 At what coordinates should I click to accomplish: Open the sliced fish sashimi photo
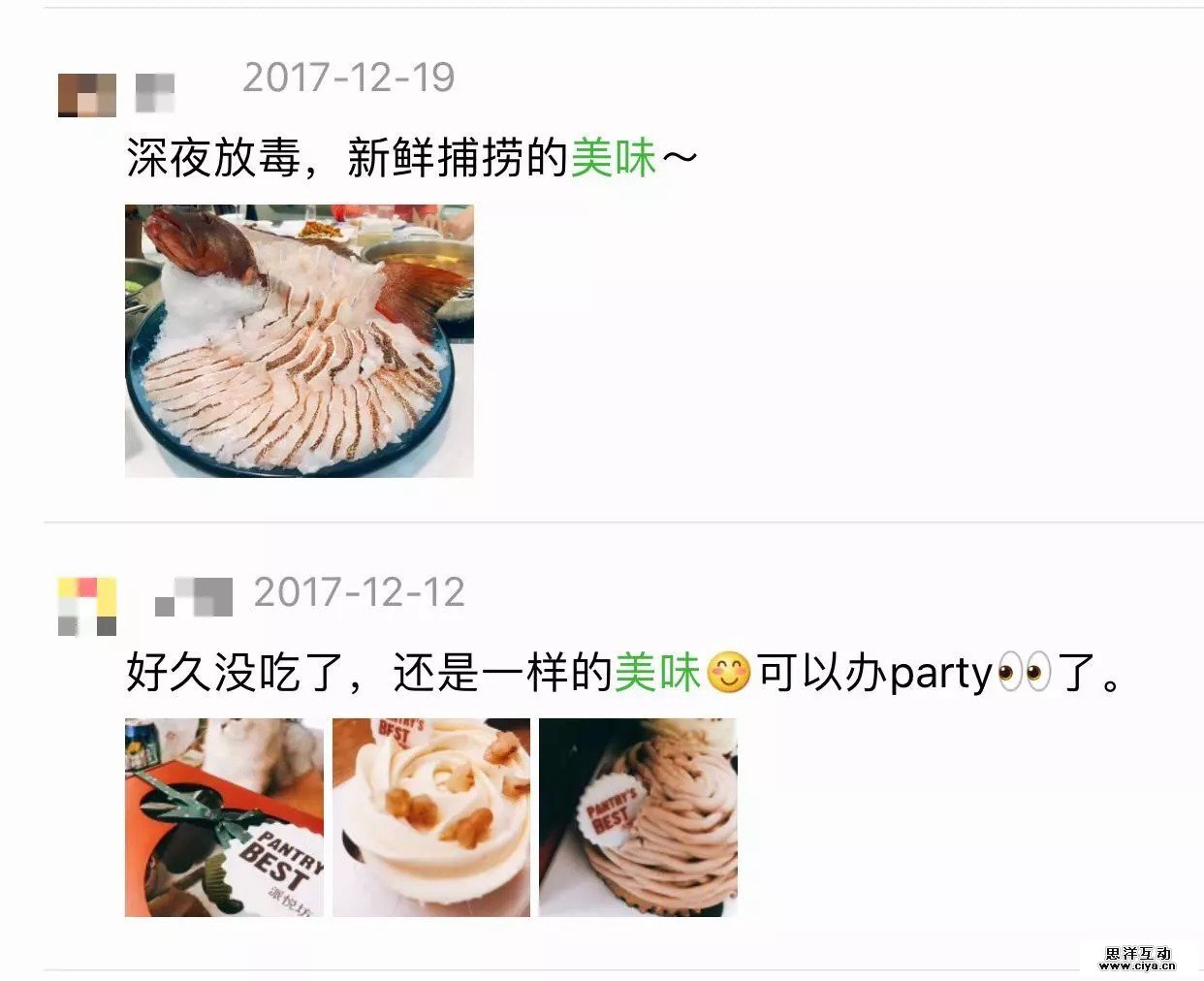[299, 340]
